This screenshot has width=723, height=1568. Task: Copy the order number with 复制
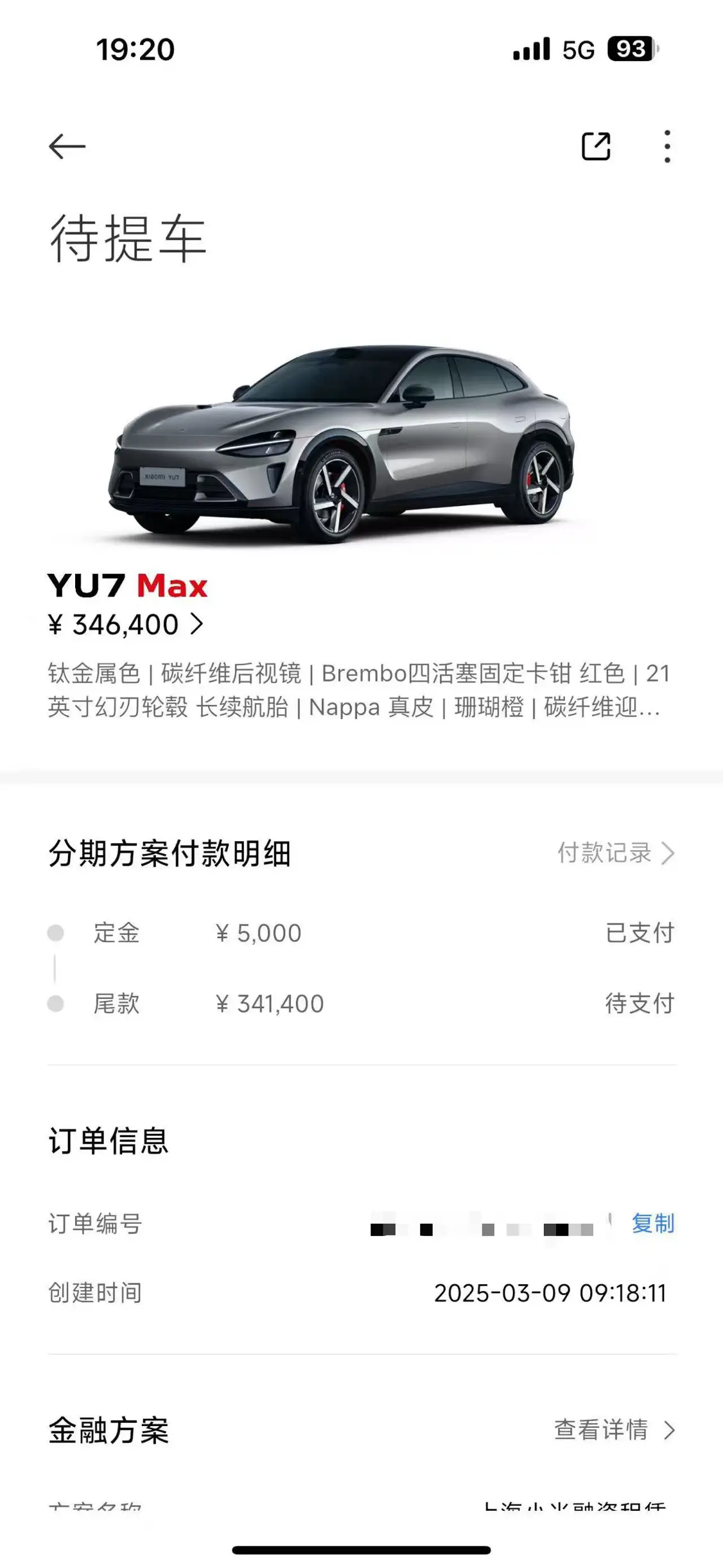pos(652,1223)
